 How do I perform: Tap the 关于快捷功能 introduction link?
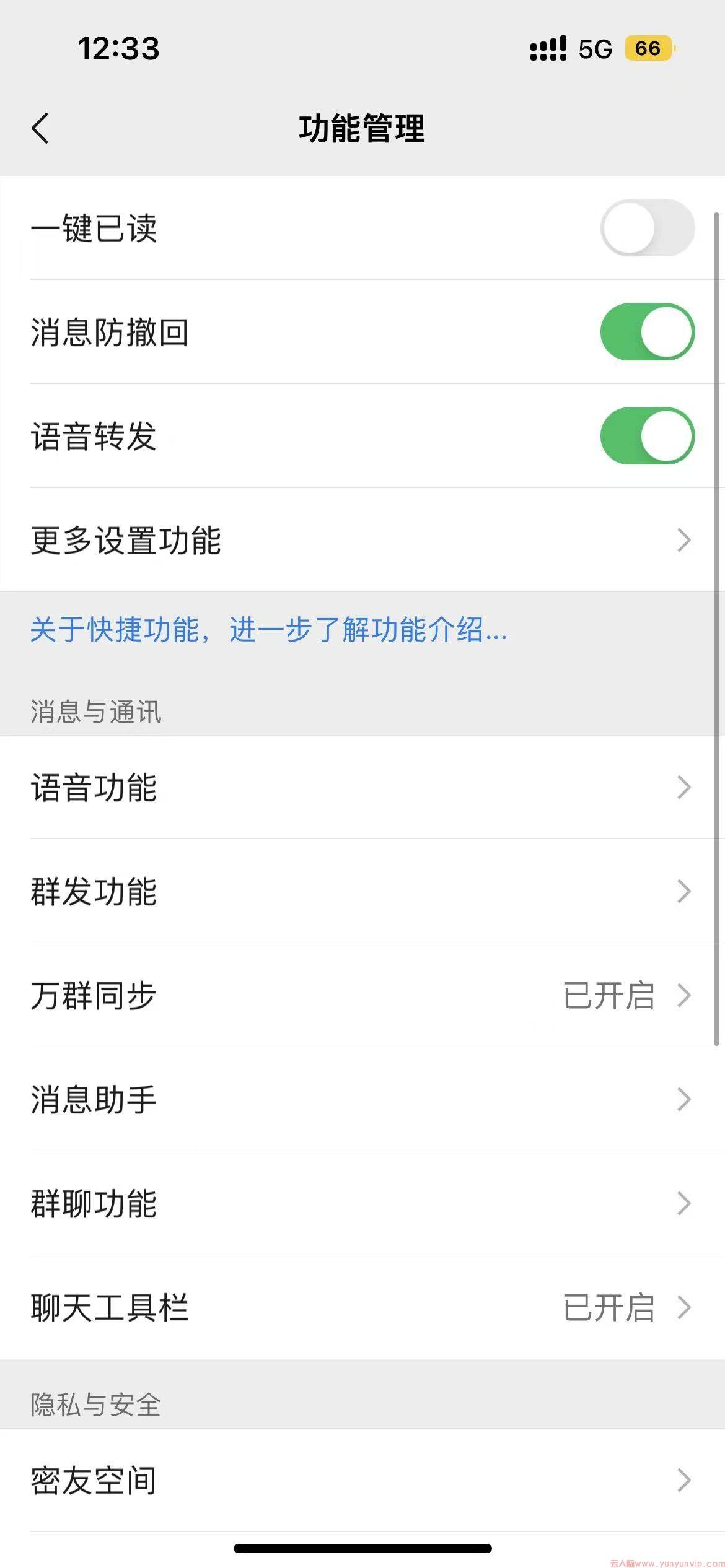pyautogui.click(x=268, y=630)
